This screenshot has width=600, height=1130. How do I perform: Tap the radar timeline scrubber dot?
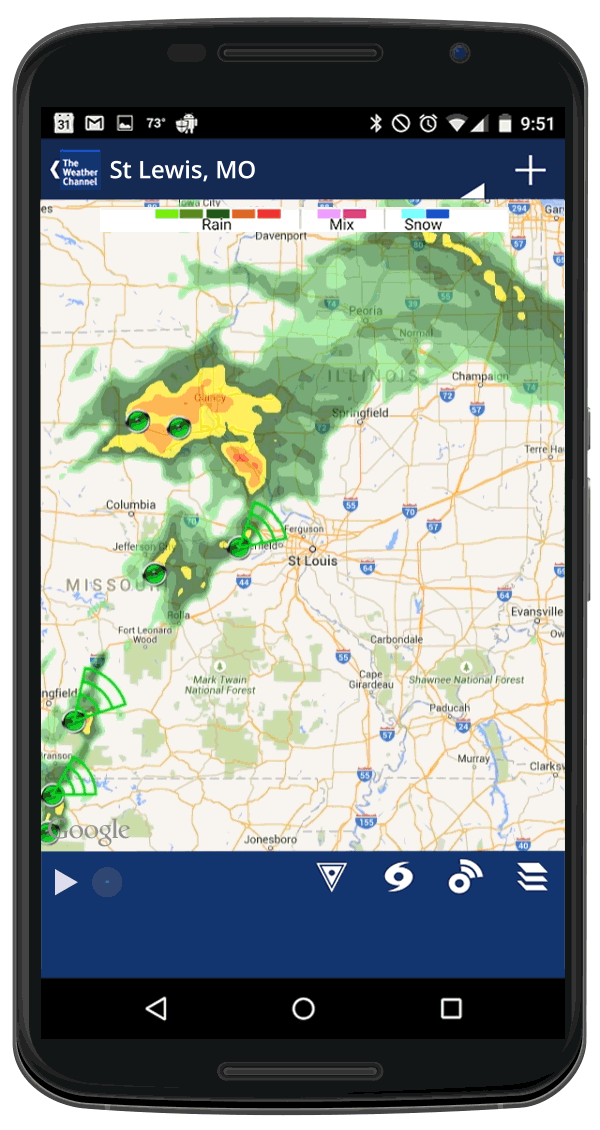pos(107,882)
